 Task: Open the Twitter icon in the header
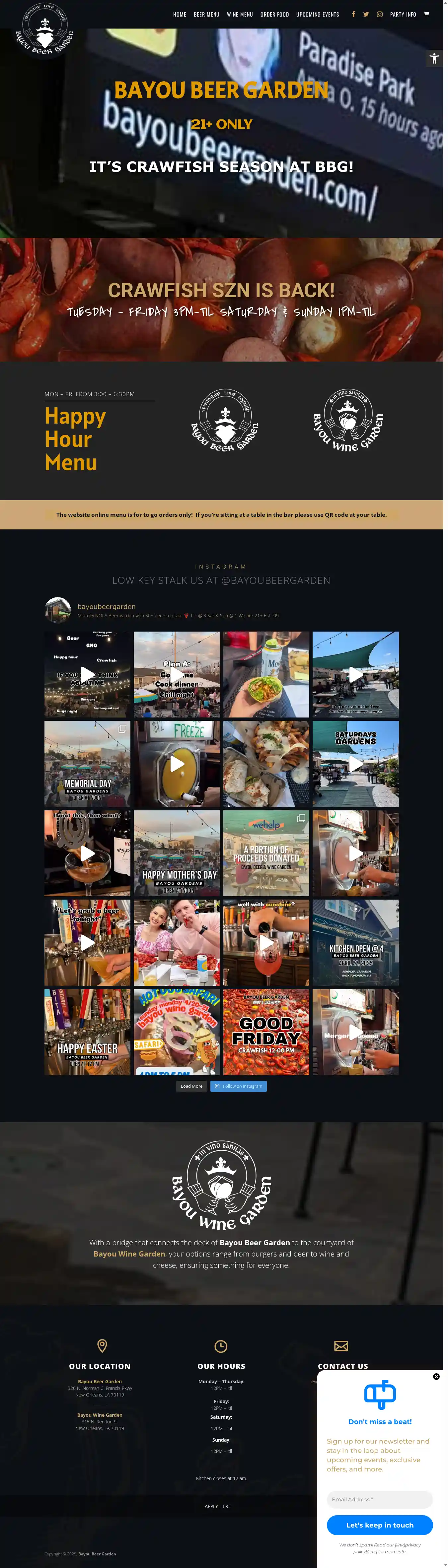pyautogui.click(x=366, y=15)
